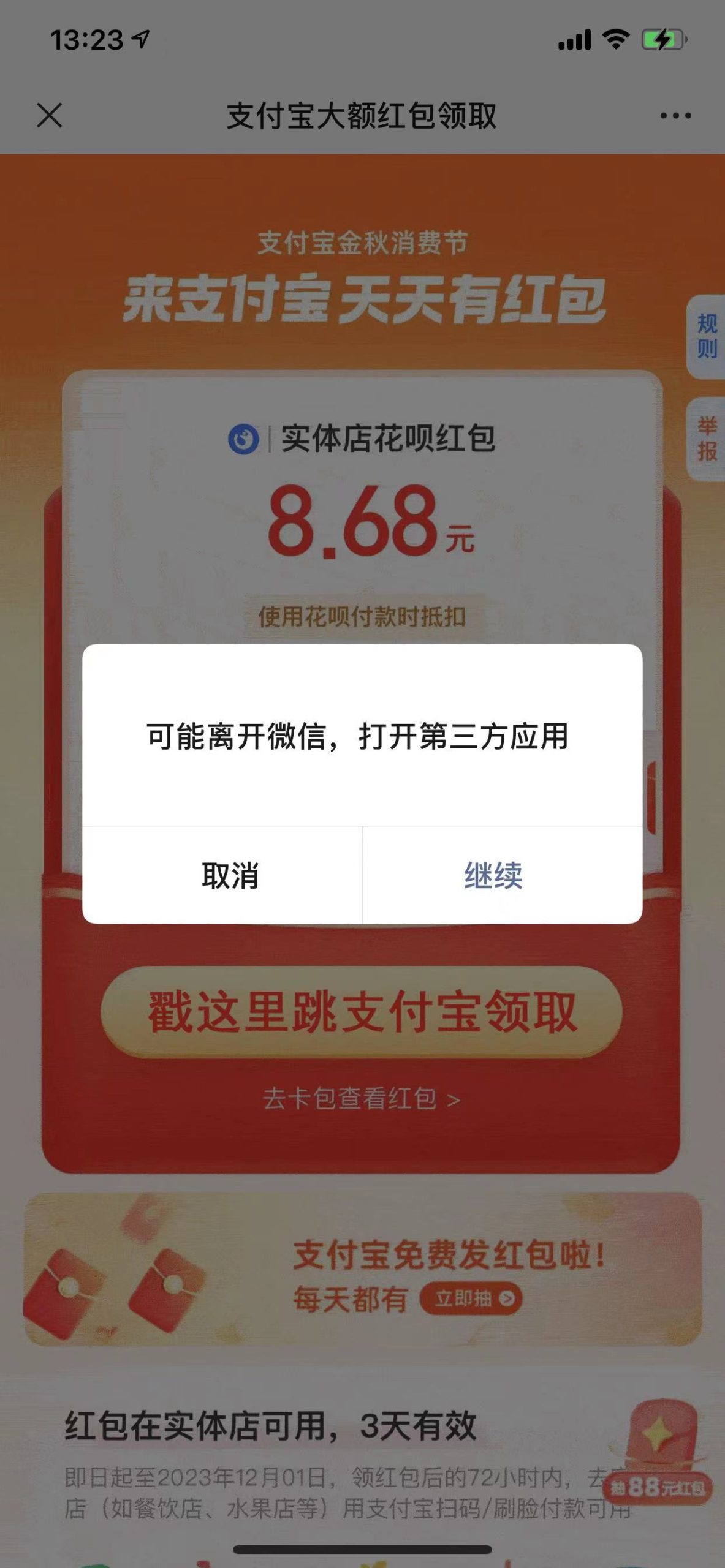The height and width of the screenshot is (1568, 725).
Task: Tap 戳这里跳支付宝领取 button
Action: (x=362, y=1012)
